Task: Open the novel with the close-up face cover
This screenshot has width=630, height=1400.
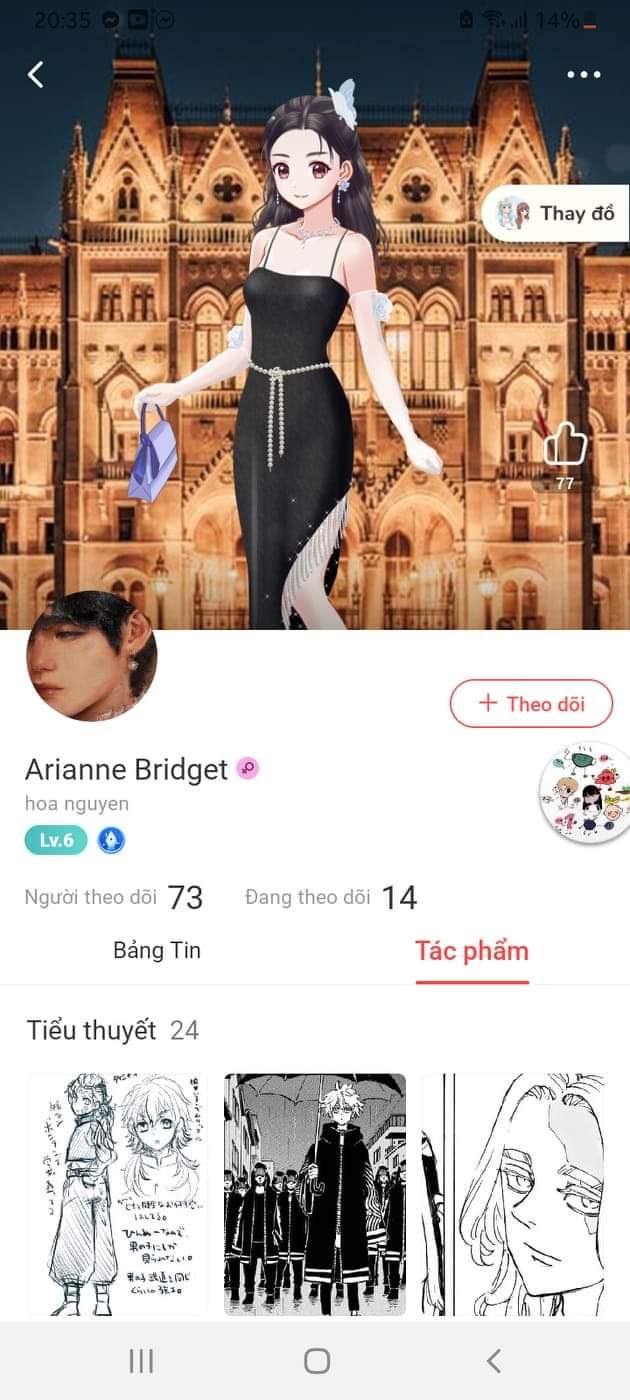Action: click(x=513, y=1194)
